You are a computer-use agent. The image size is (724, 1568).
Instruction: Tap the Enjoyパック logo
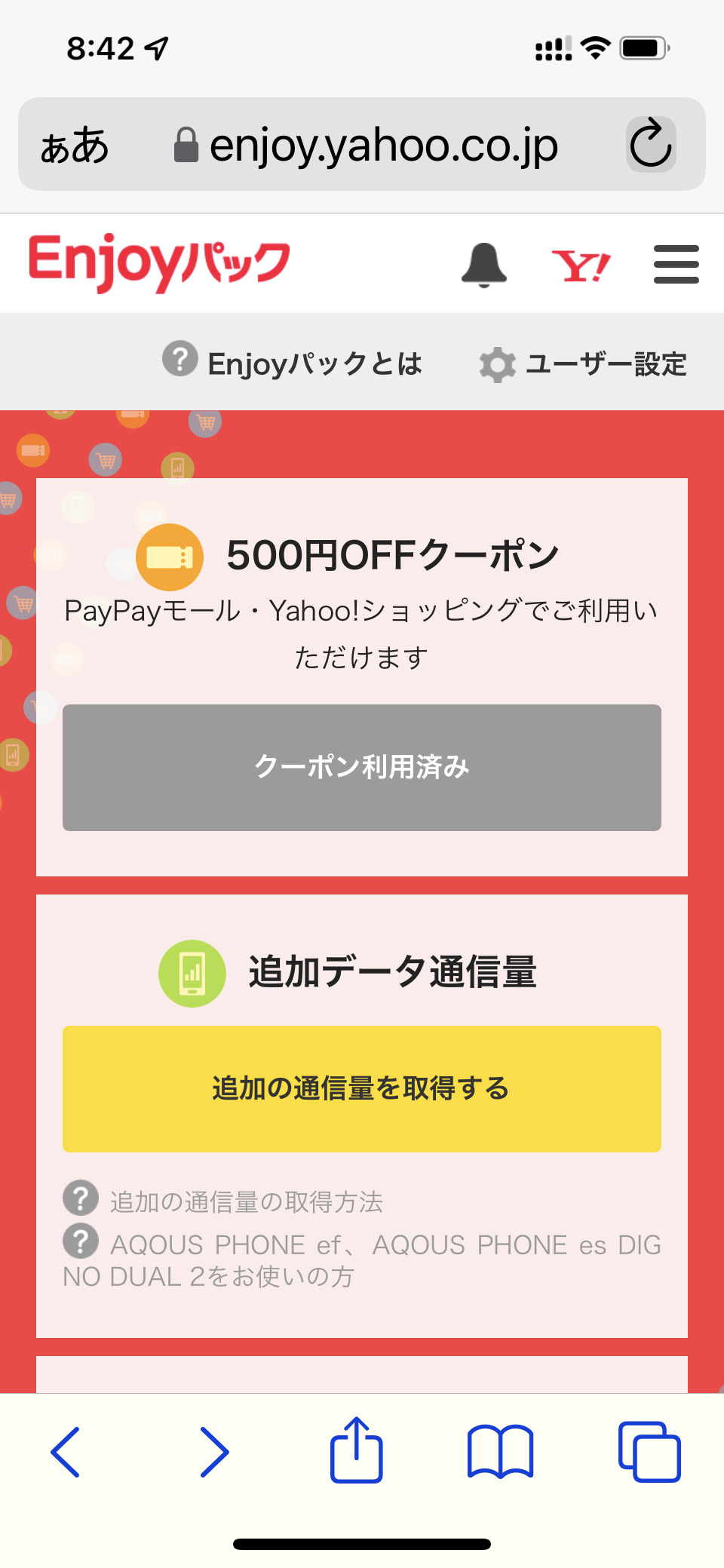[x=159, y=262]
